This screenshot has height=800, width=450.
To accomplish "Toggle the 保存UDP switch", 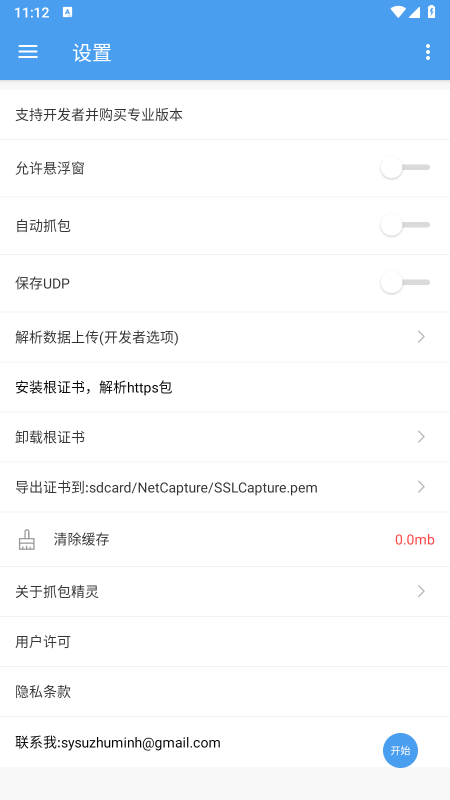I will (405, 283).
